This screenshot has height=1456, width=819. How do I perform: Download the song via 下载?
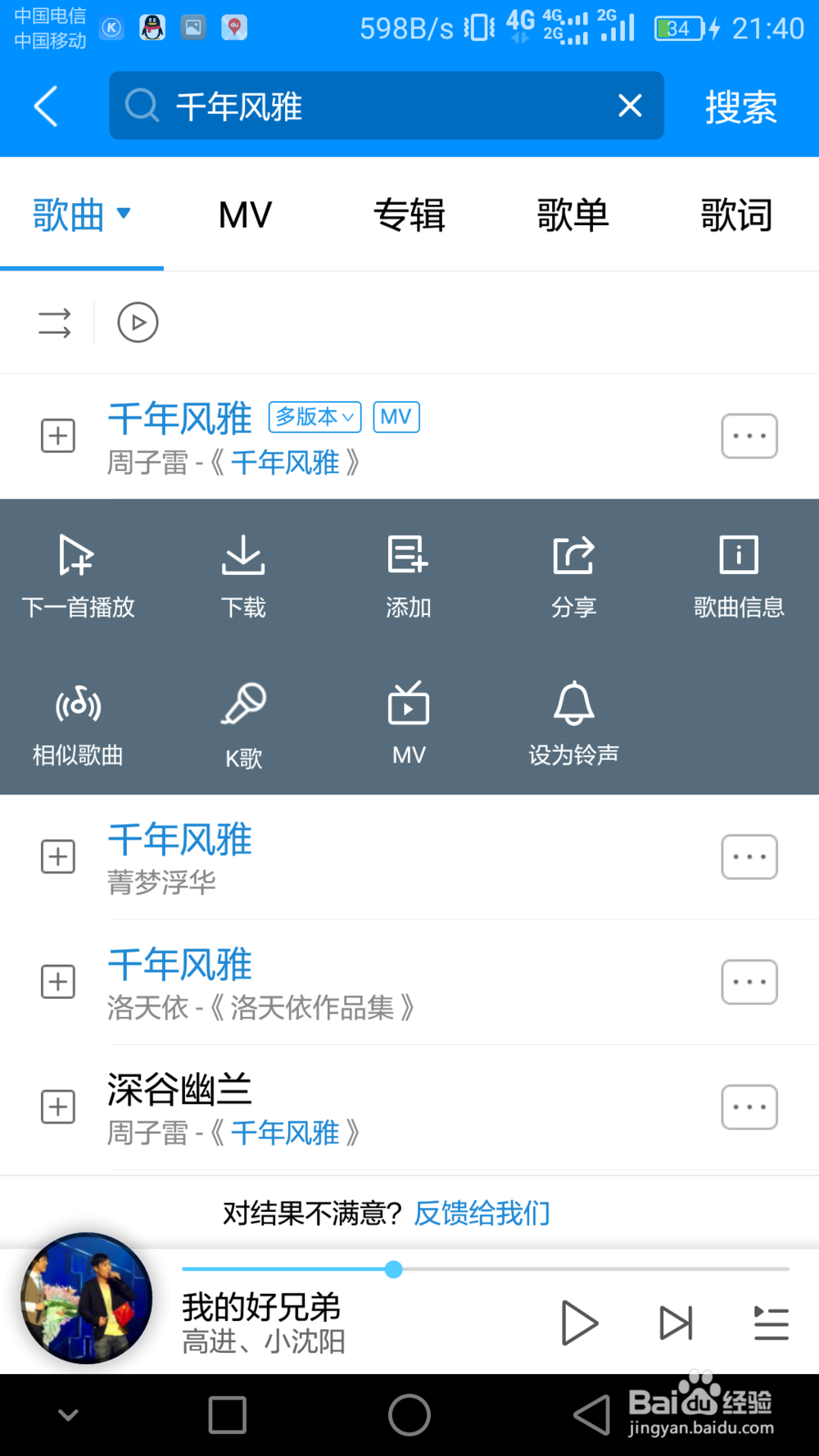tap(243, 575)
